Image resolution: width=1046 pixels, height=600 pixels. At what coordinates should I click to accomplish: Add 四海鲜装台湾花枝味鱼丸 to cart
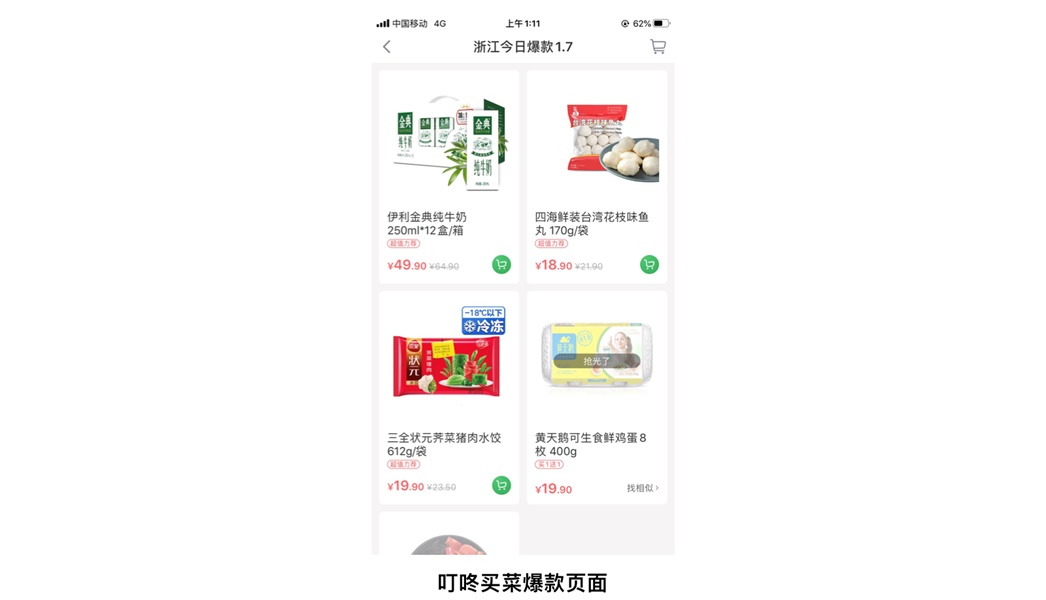pyautogui.click(x=649, y=265)
